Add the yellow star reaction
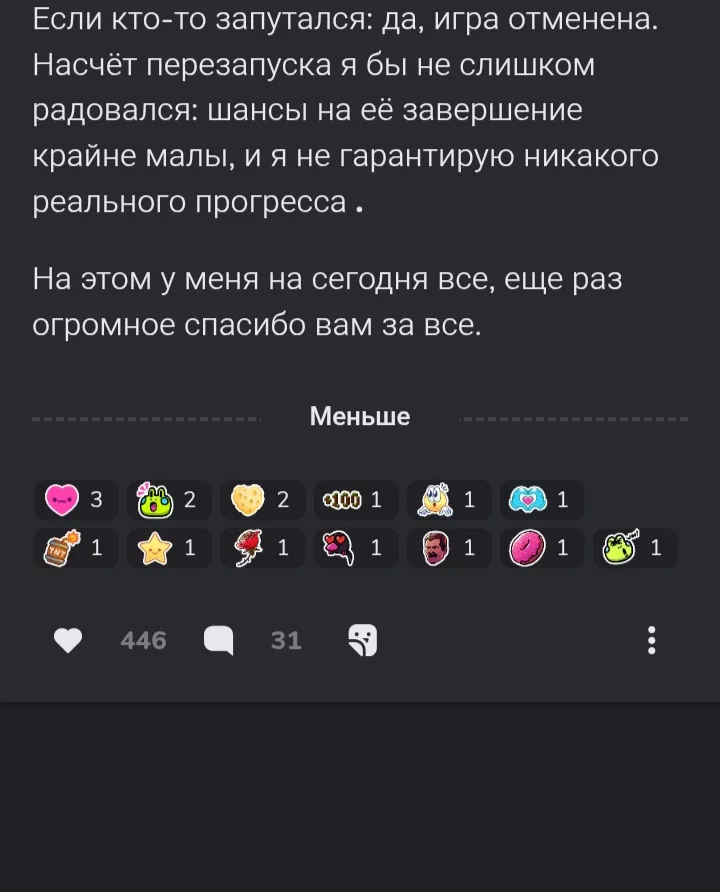Viewport: 720px width, 892px height. 169,548
